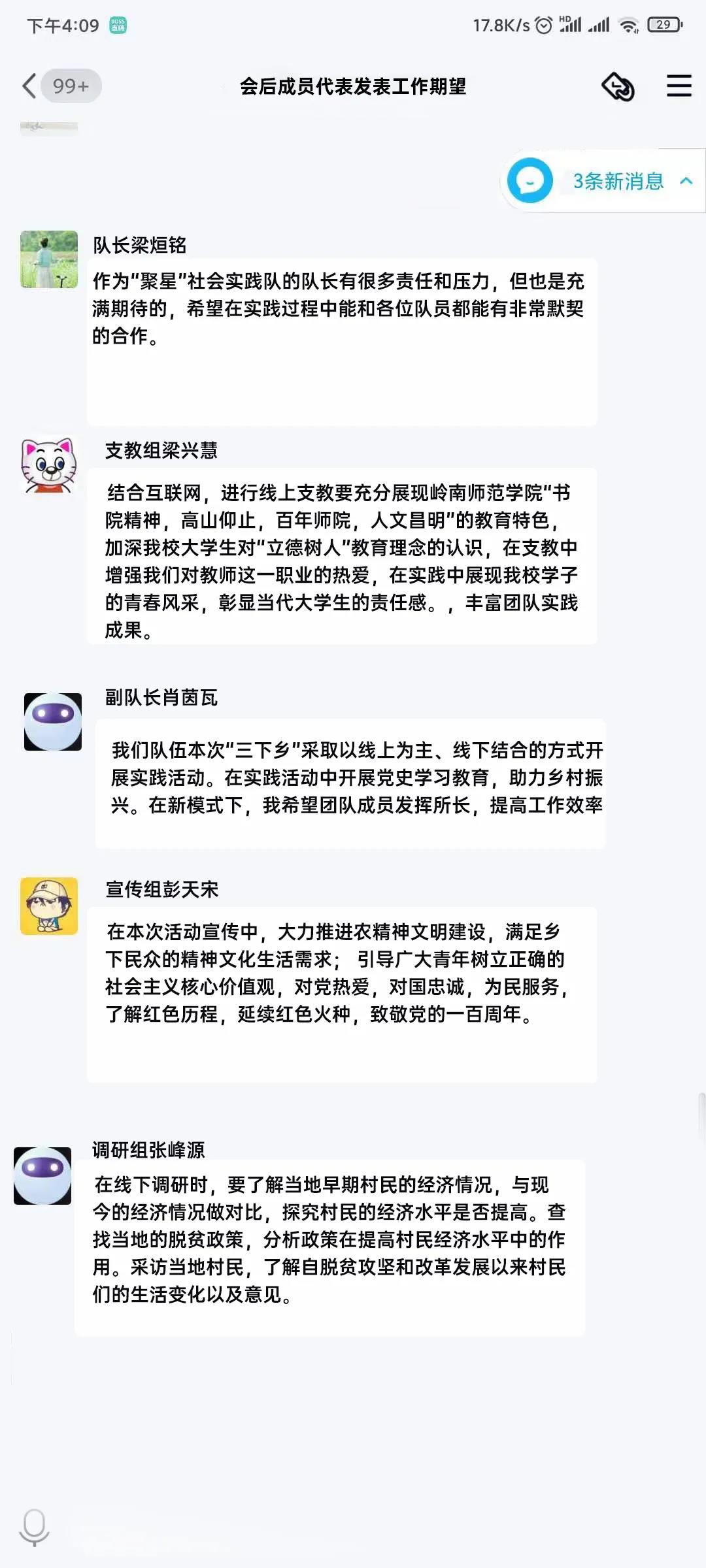Open 副队长肖茵瓦's robot avatar
Screen dimensions: 706x1568
53,722
